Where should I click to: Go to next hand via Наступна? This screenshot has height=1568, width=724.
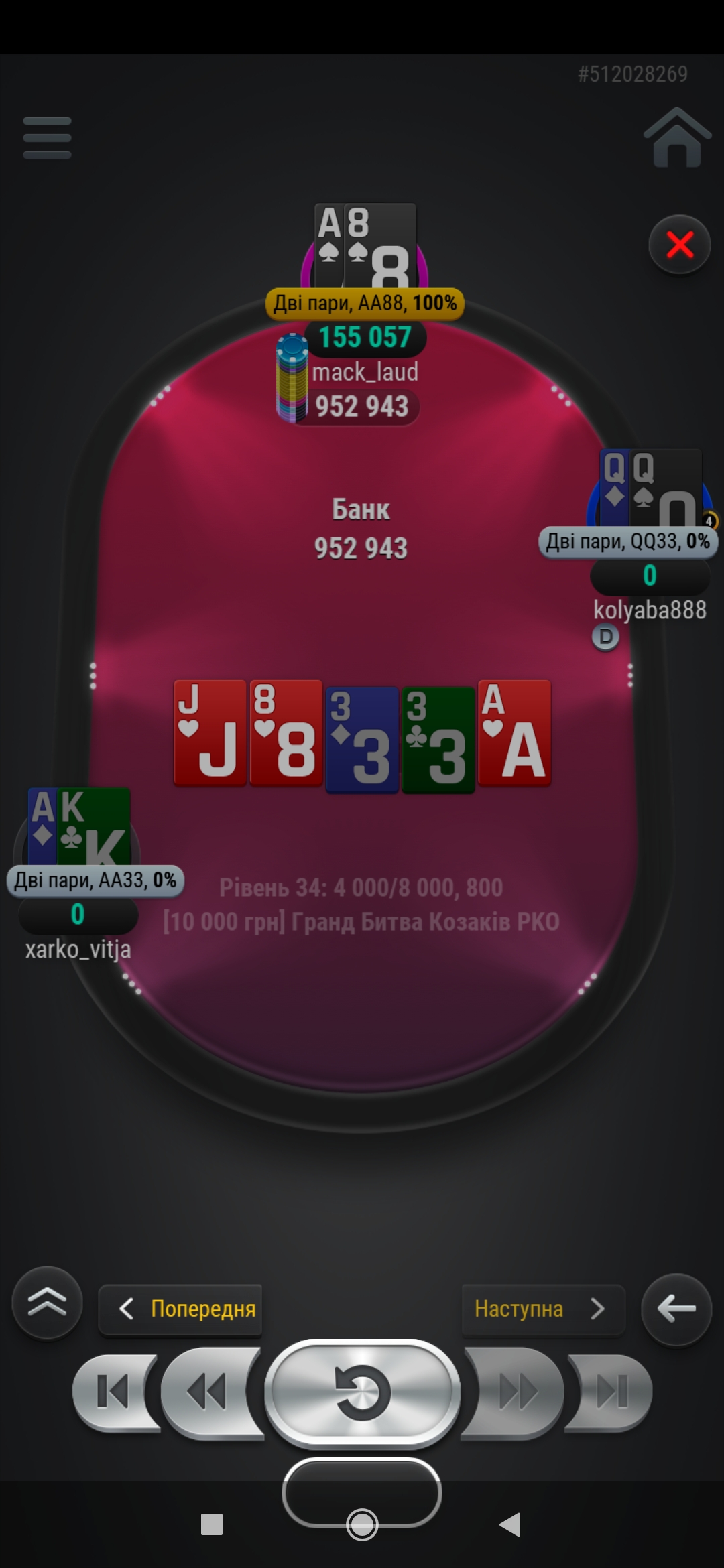click(543, 1309)
